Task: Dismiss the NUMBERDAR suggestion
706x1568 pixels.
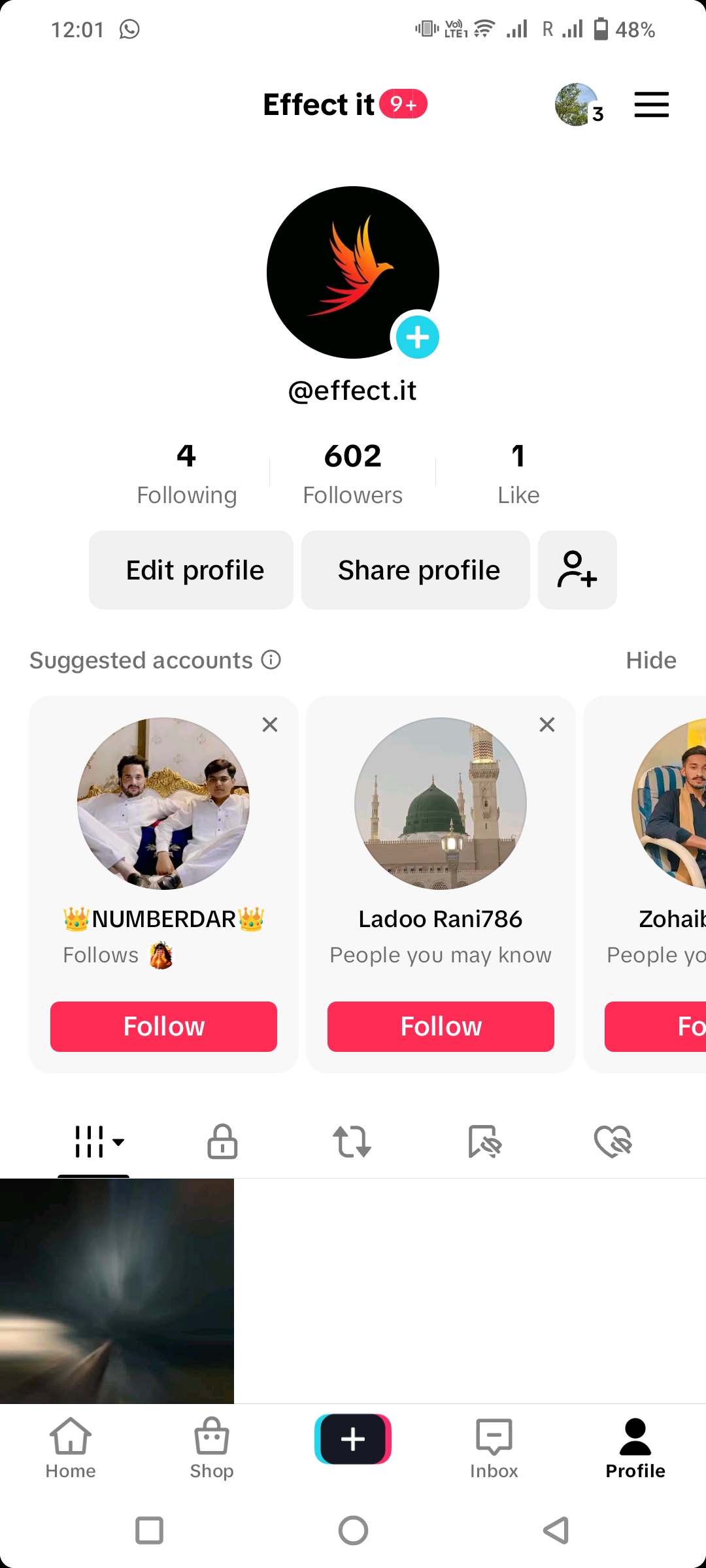Action: coord(270,725)
